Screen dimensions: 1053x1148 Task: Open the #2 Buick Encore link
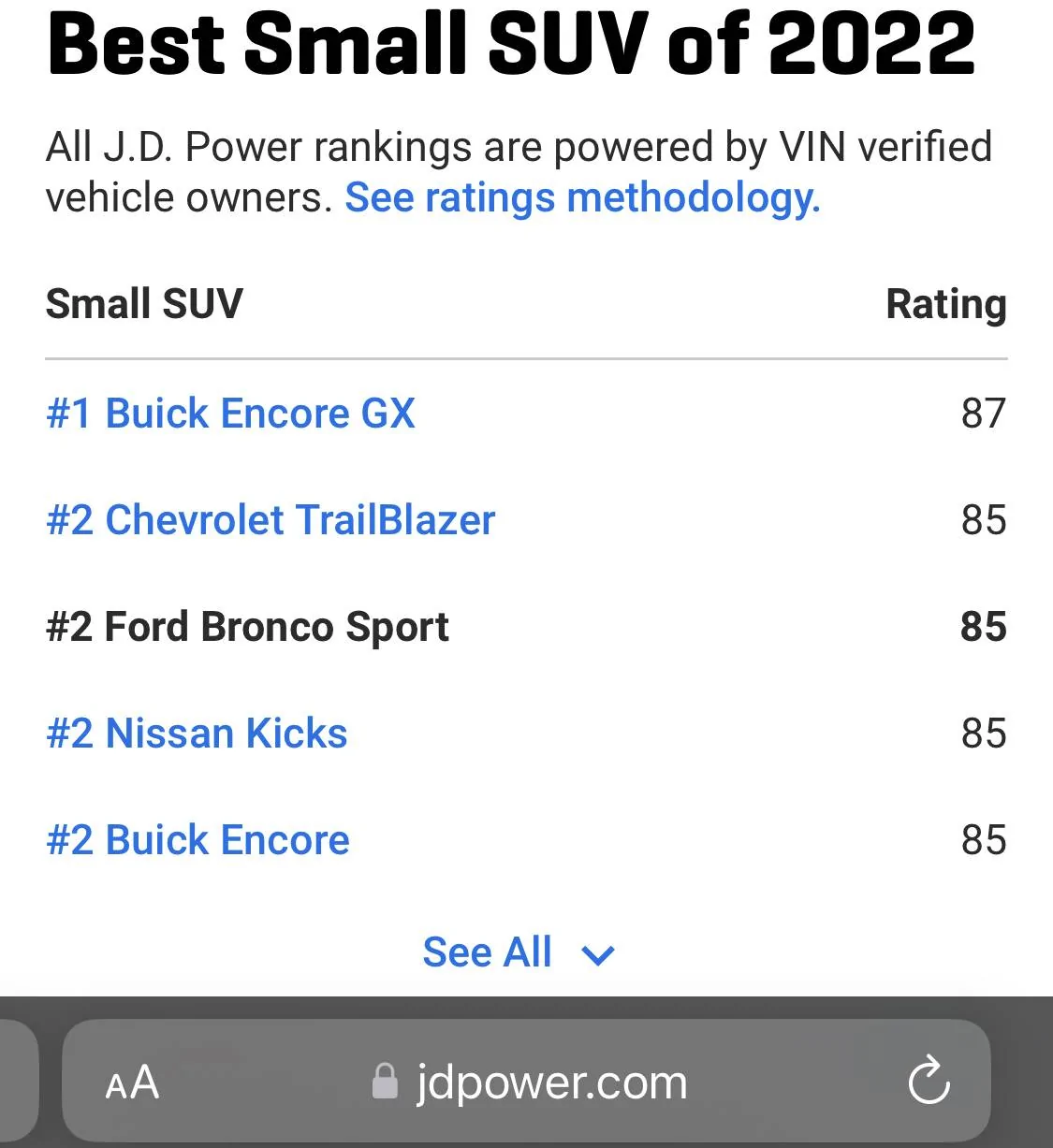[197, 840]
